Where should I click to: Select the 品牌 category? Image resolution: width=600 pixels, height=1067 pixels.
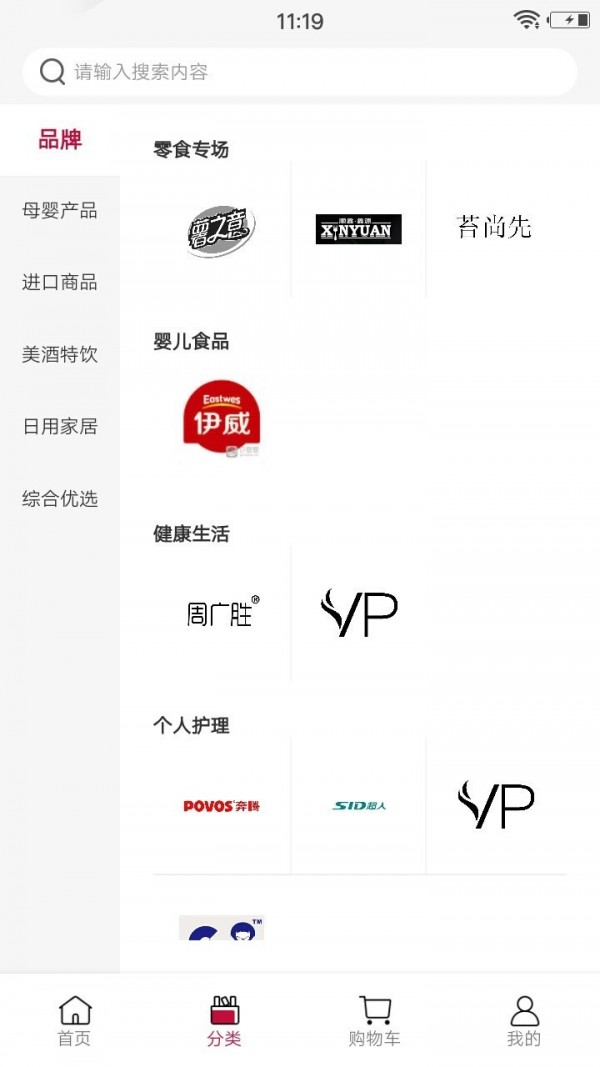[60, 140]
